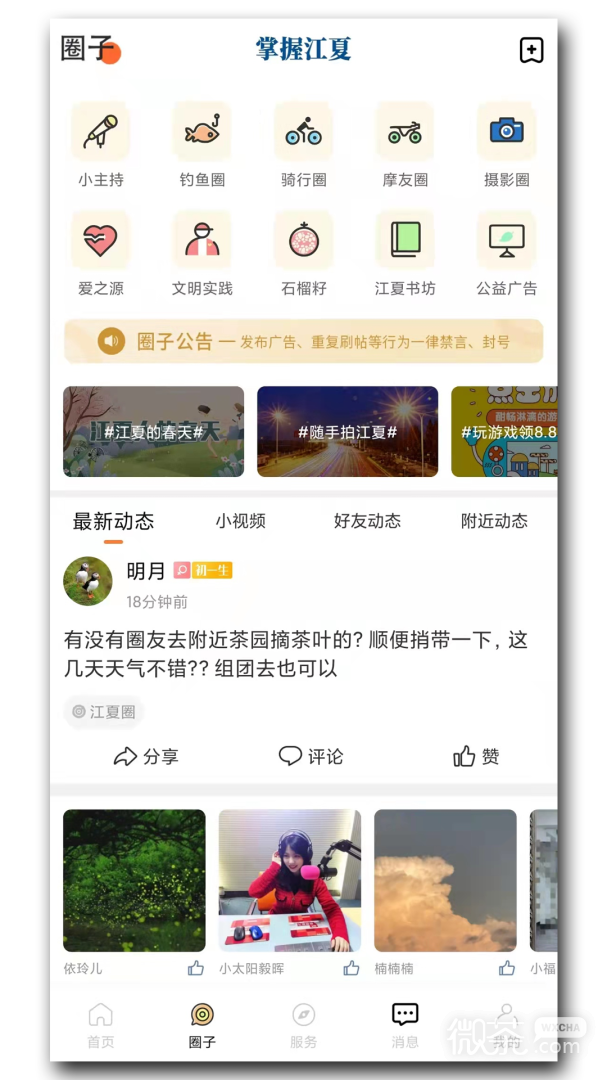Open the #随手拍江夏# topic card
607x1080 pixels.
point(347,431)
